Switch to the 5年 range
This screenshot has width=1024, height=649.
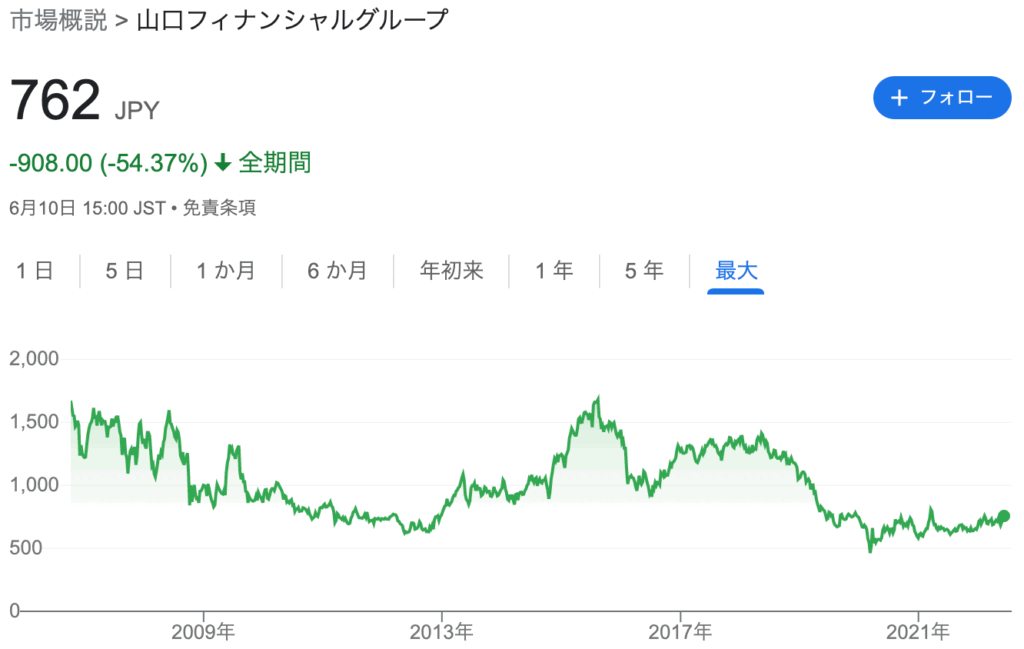click(644, 270)
